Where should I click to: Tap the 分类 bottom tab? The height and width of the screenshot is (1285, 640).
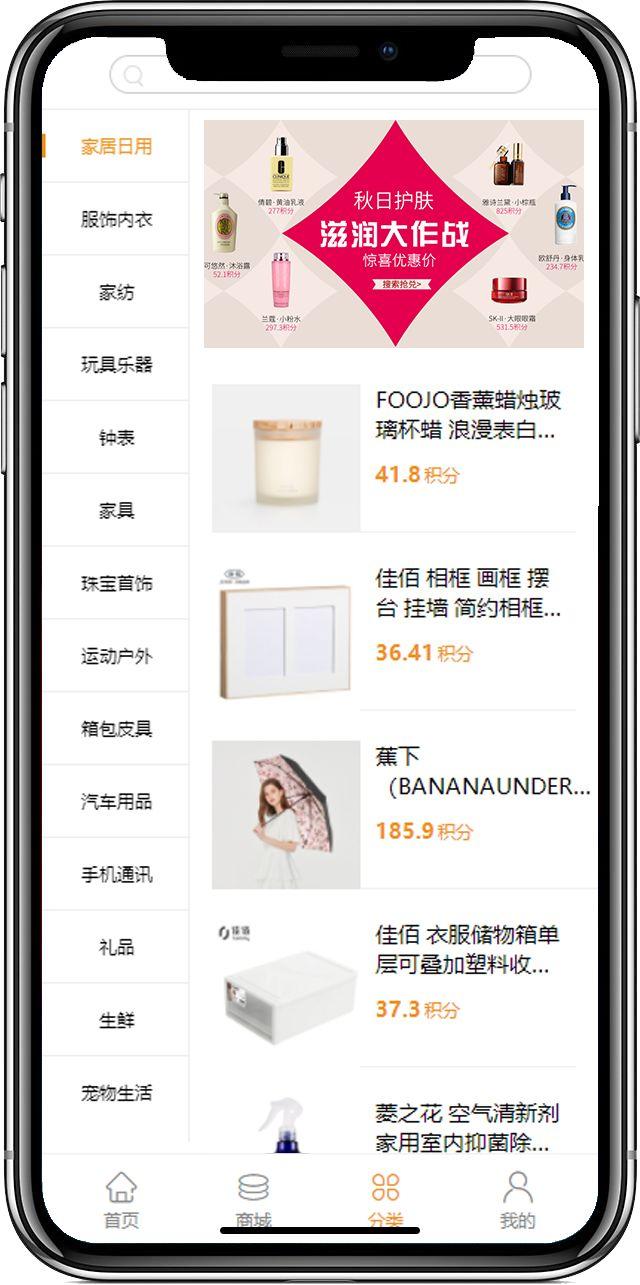tap(385, 1201)
